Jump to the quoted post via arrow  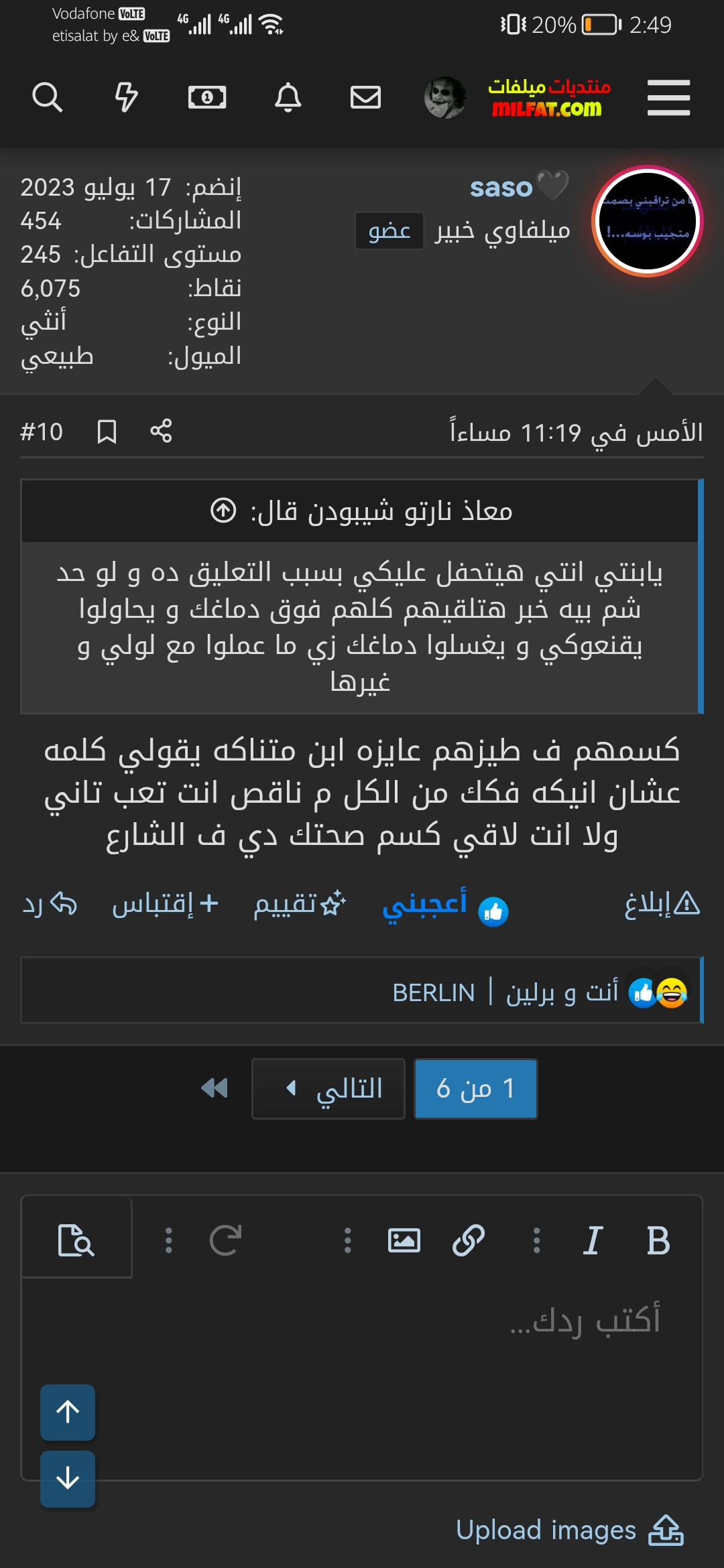click(x=223, y=511)
